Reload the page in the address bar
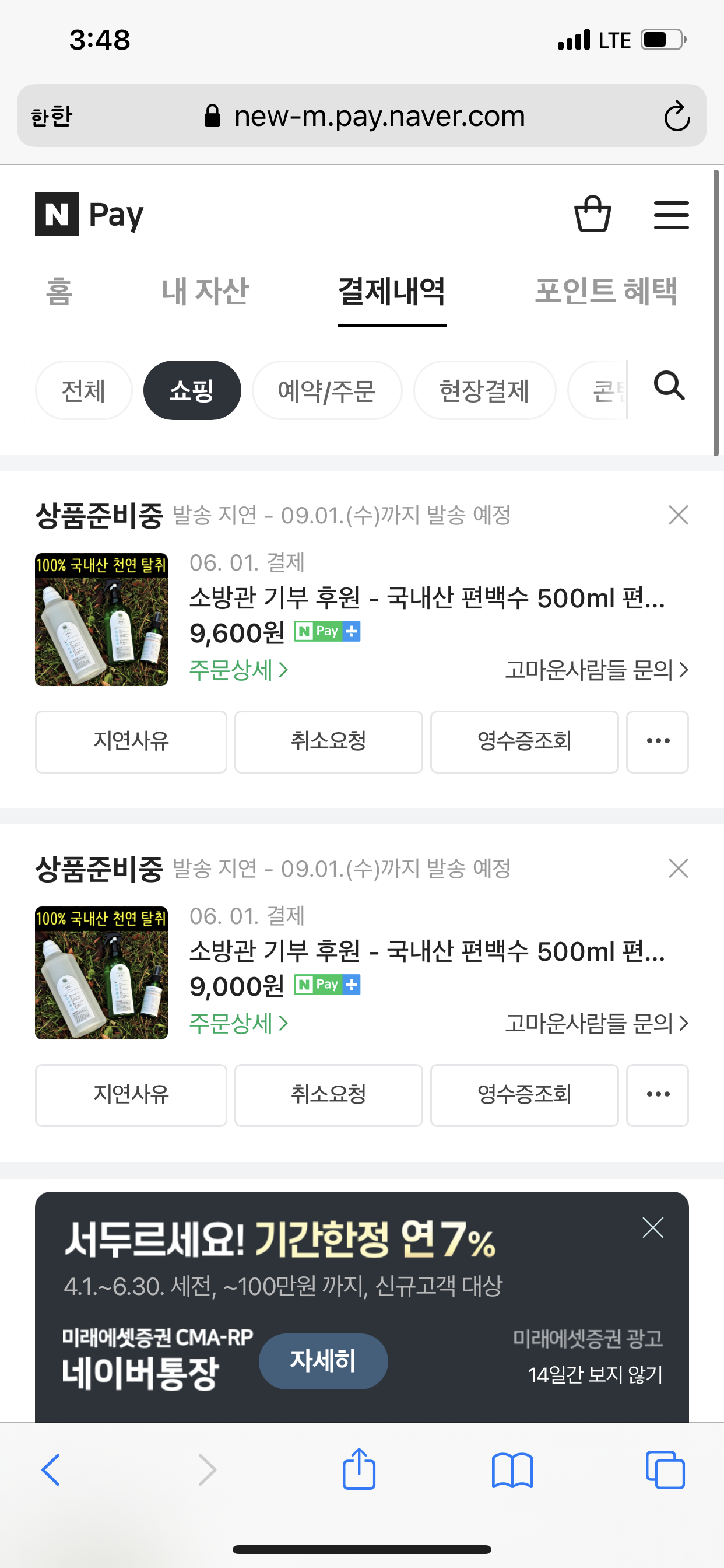724x1568 pixels. pyautogui.click(x=677, y=116)
